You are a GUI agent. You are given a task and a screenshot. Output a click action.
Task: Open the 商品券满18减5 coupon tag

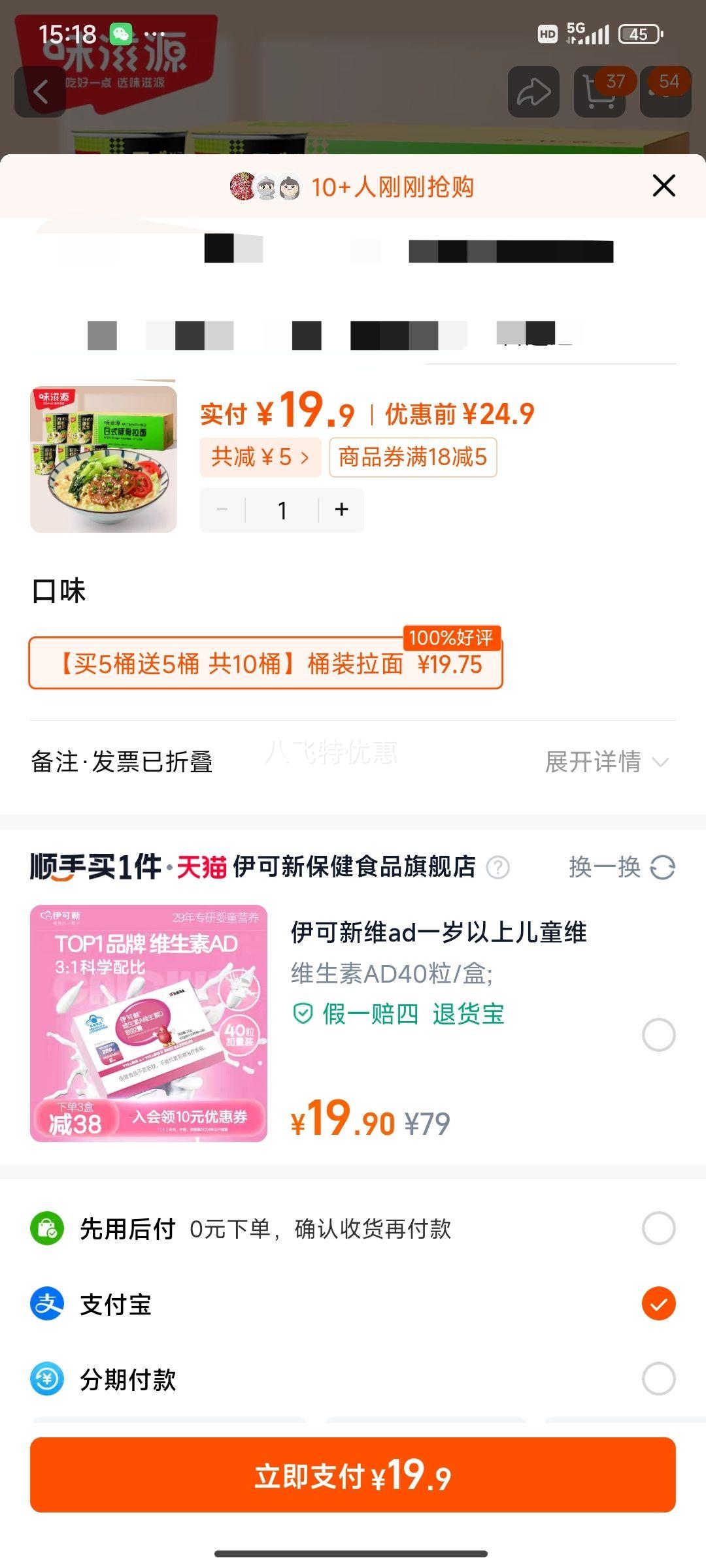[x=414, y=457]
